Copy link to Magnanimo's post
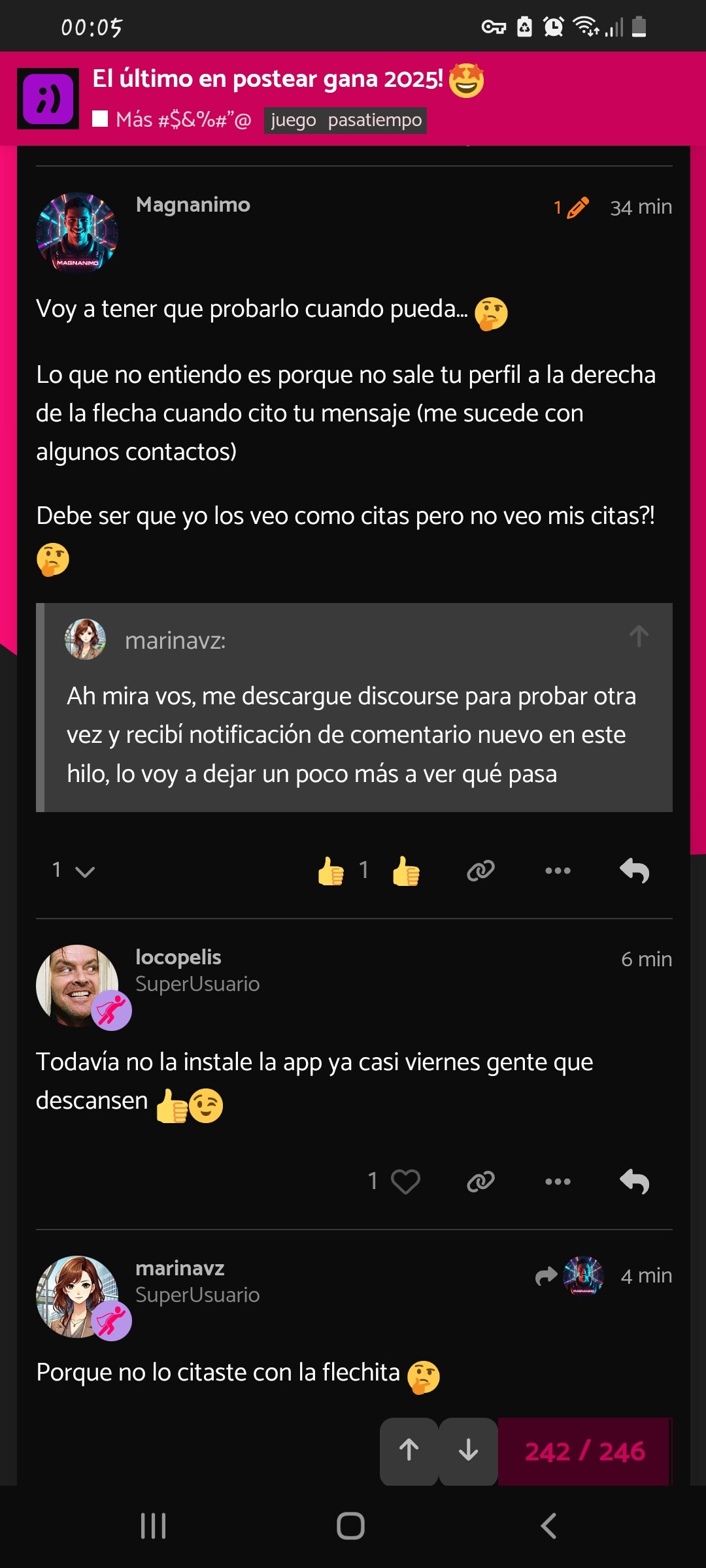 (x=480, y=871)
